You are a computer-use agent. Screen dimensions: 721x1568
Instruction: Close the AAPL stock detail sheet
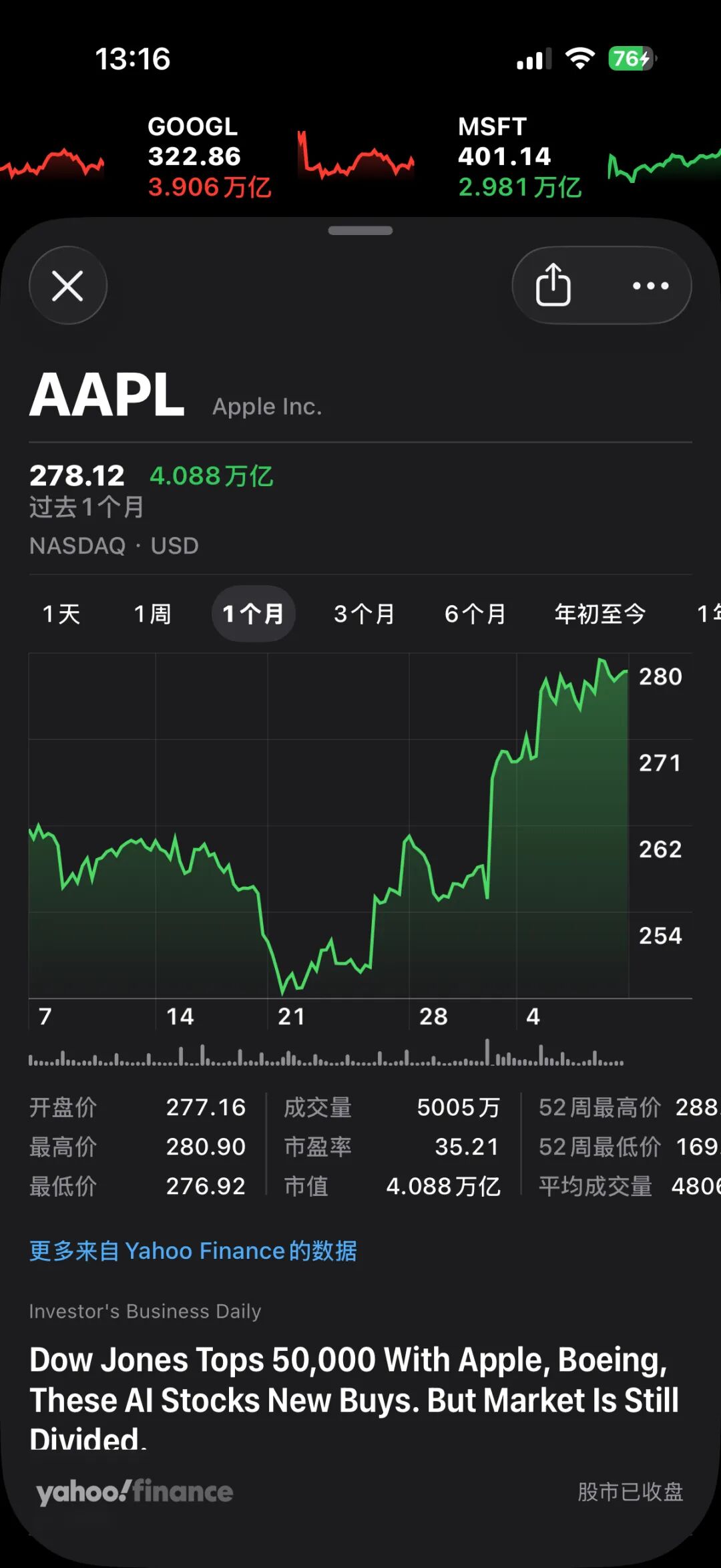pos(67,286)
